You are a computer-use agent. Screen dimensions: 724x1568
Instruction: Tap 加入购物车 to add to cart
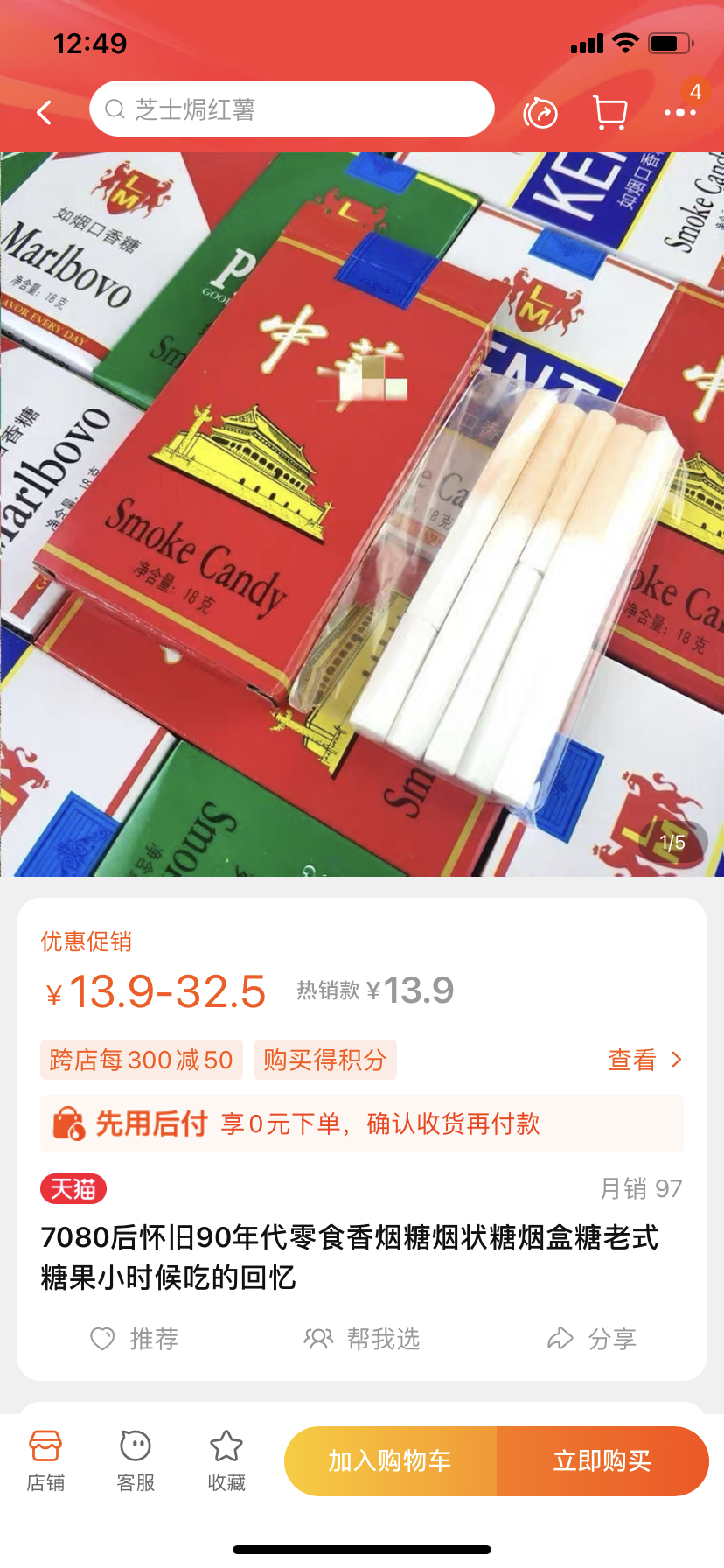tap(390, 1460)
